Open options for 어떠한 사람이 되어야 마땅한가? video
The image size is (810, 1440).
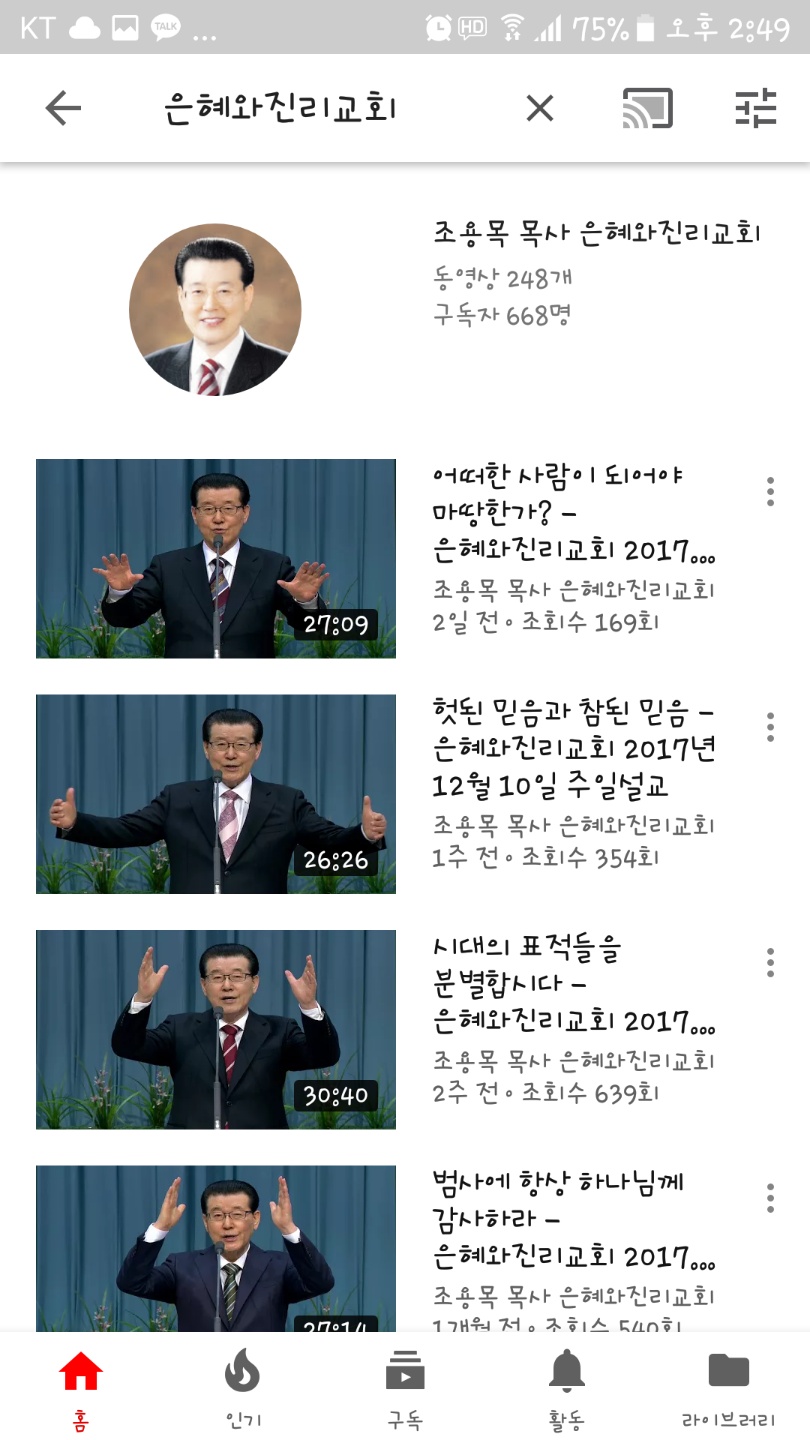770,491
